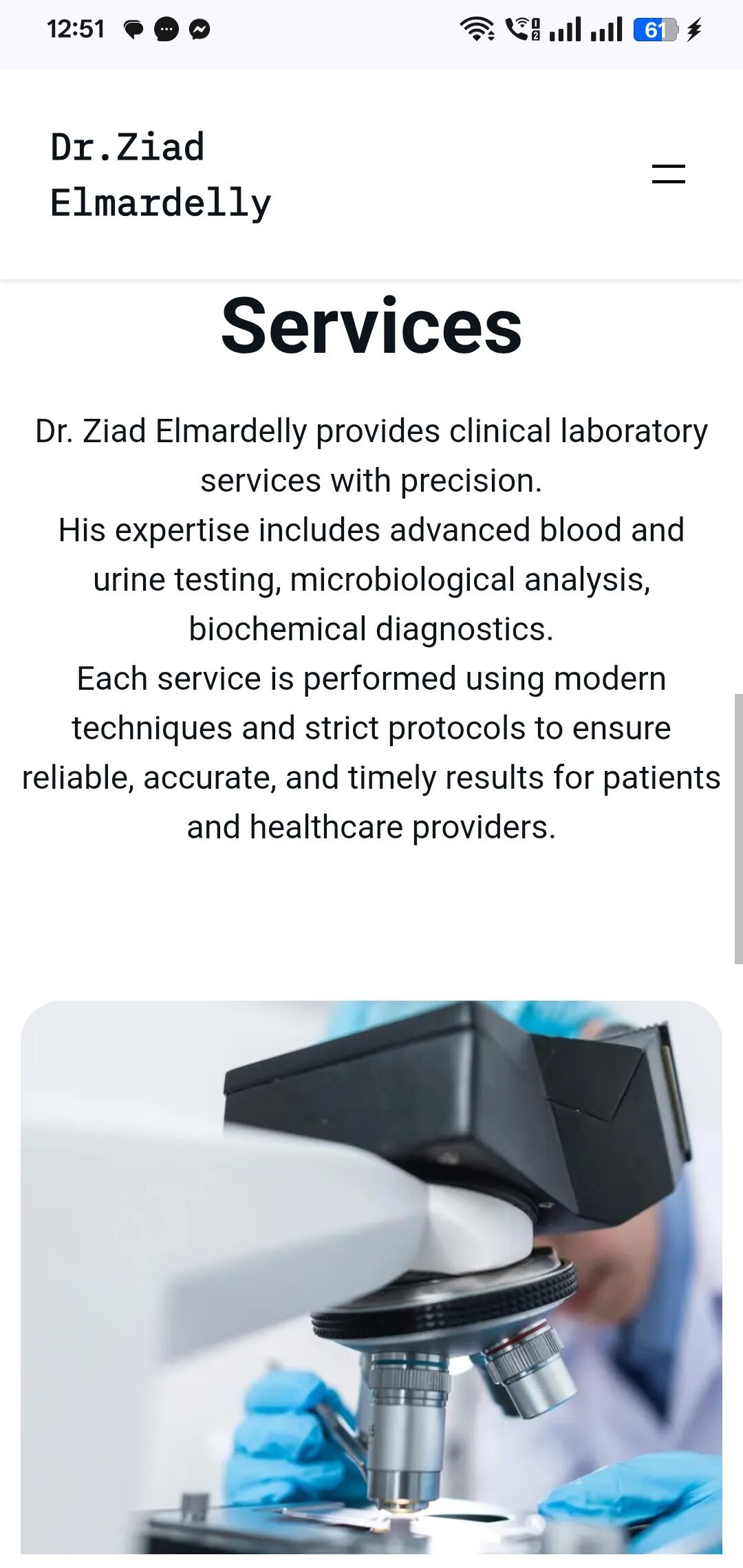Tap the Dr.Ziad Elmardelly site title
Screen dimensions: 743x1568
(161, 175)
